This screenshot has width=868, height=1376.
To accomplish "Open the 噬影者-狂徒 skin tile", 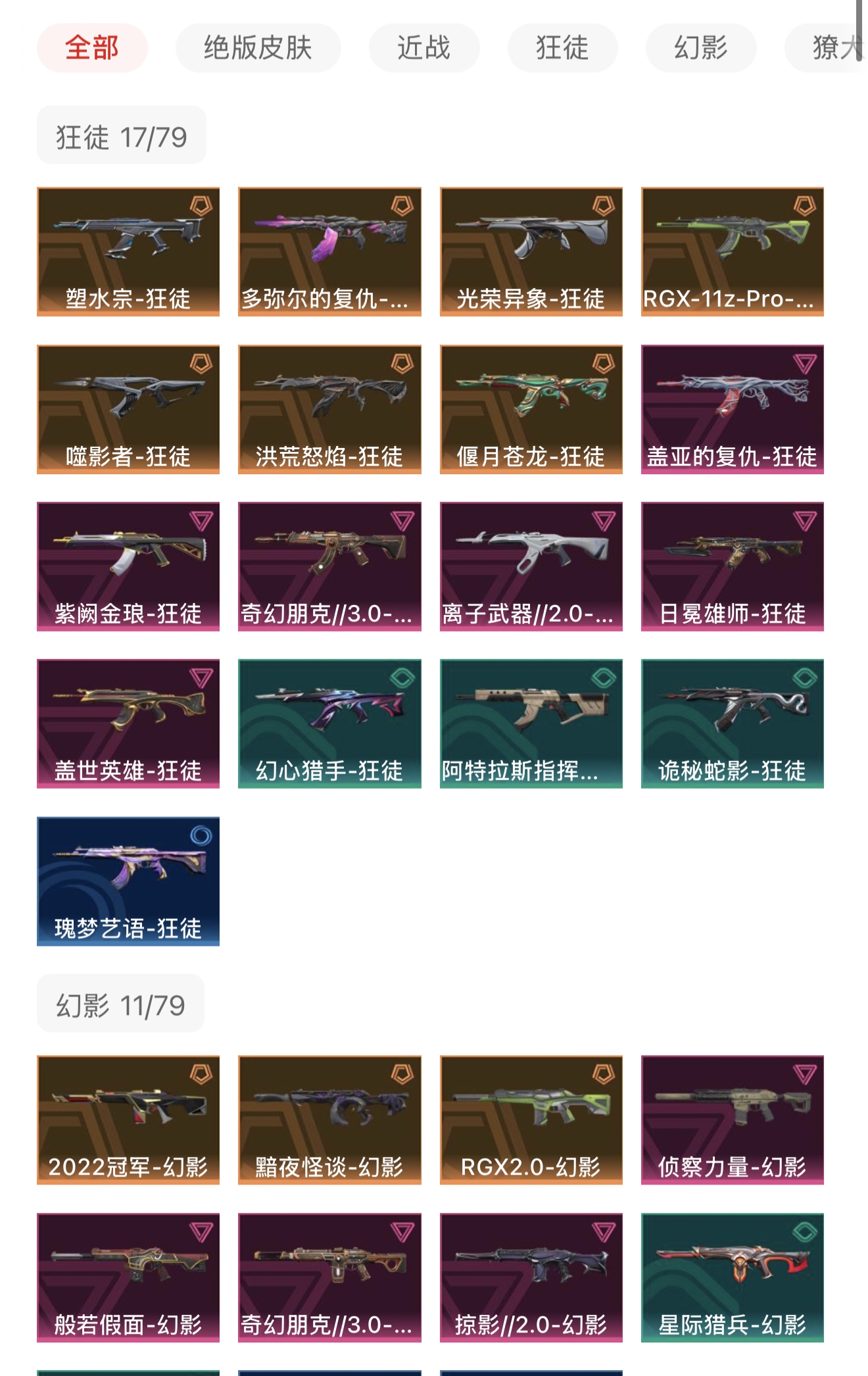I will 128,409.
